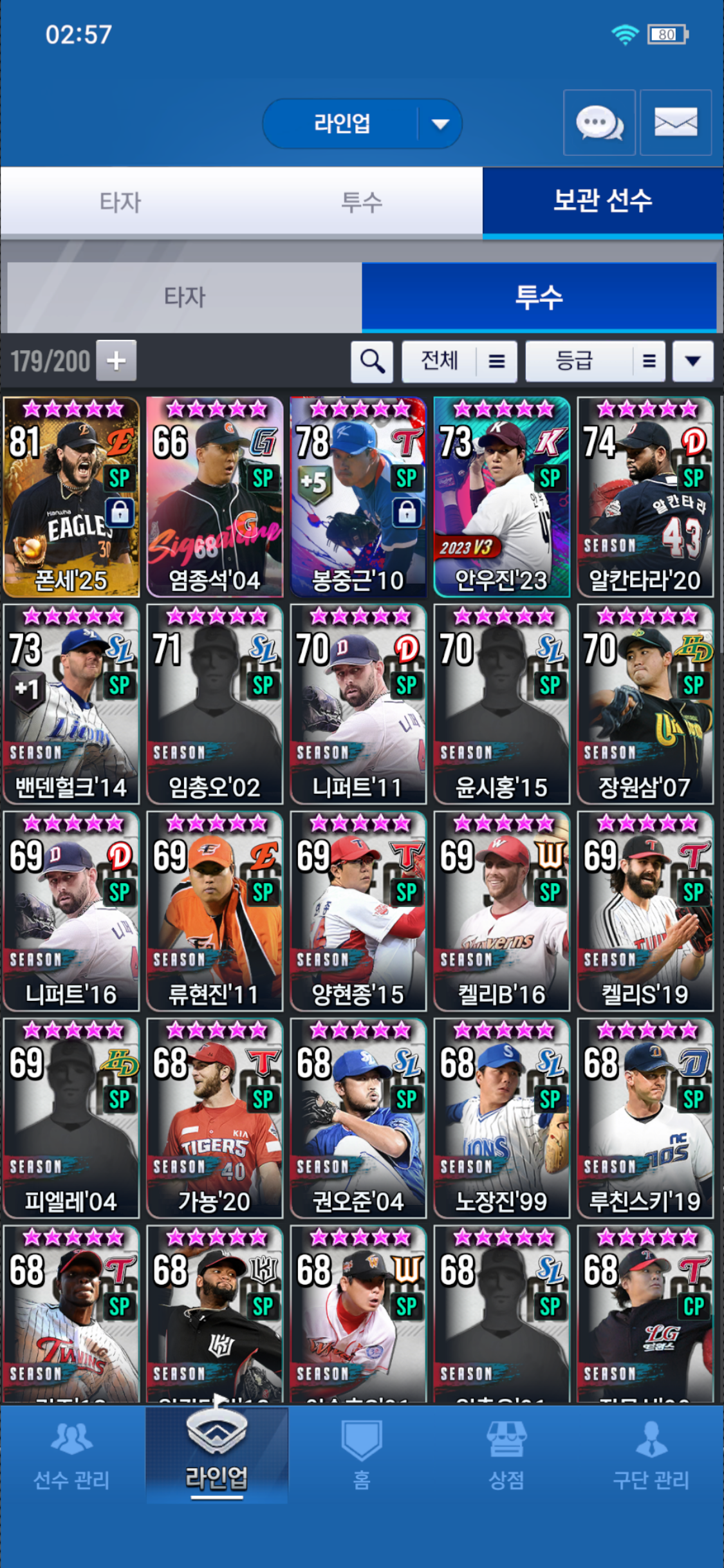724x1568 pixels.
Task: Open player card 폰세'25
Action: (x=71, y=497)
